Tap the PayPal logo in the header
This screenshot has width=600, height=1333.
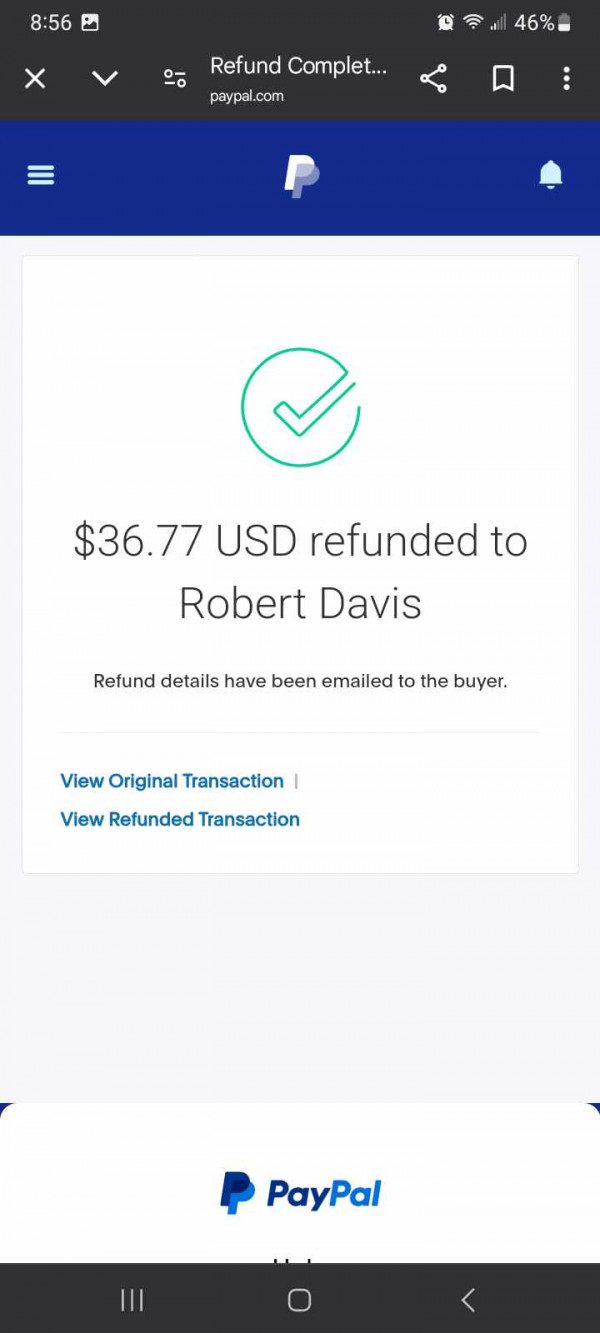click(x=301, y=176)
